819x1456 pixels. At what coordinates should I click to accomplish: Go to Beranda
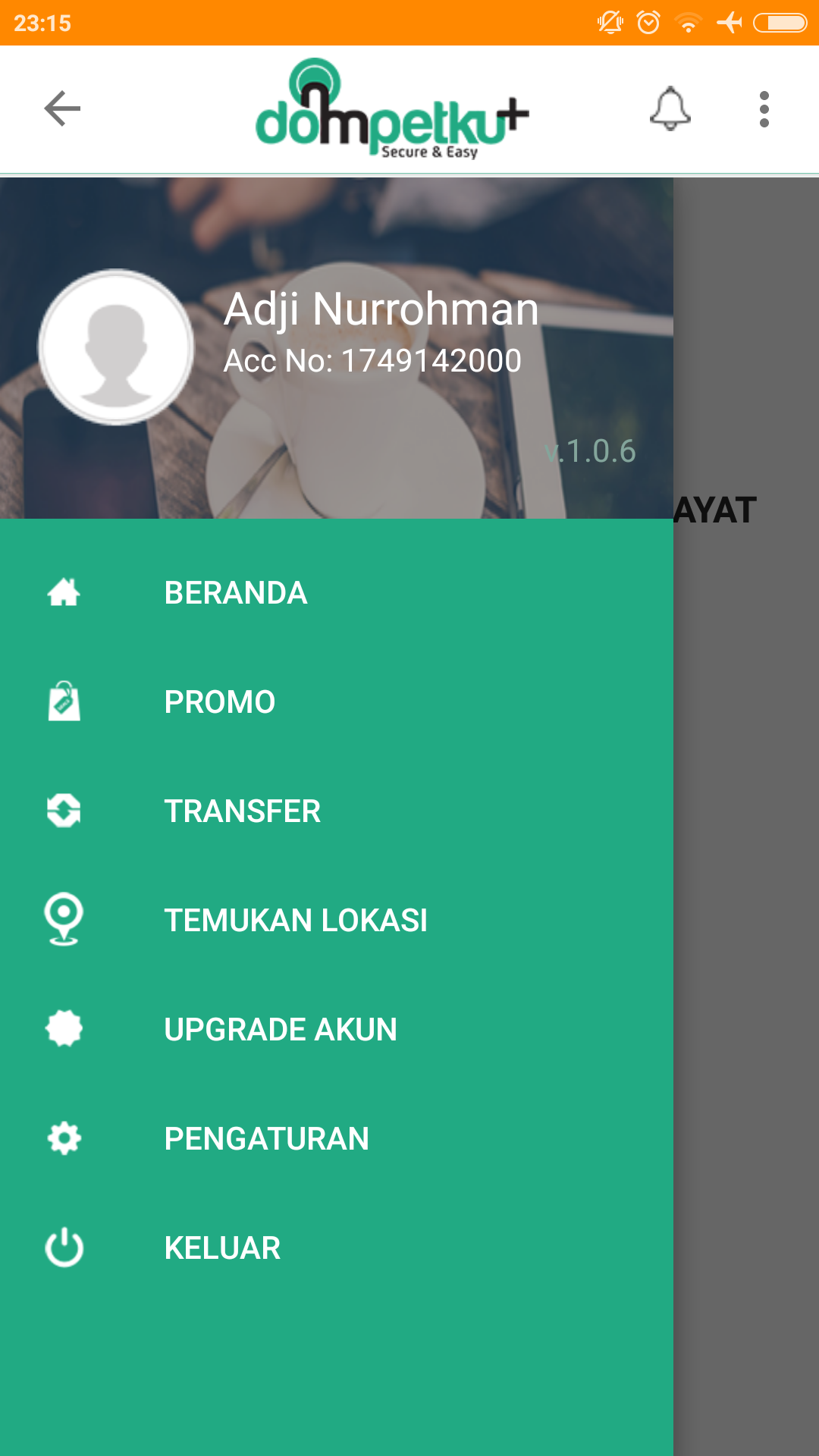click(235, 593)
